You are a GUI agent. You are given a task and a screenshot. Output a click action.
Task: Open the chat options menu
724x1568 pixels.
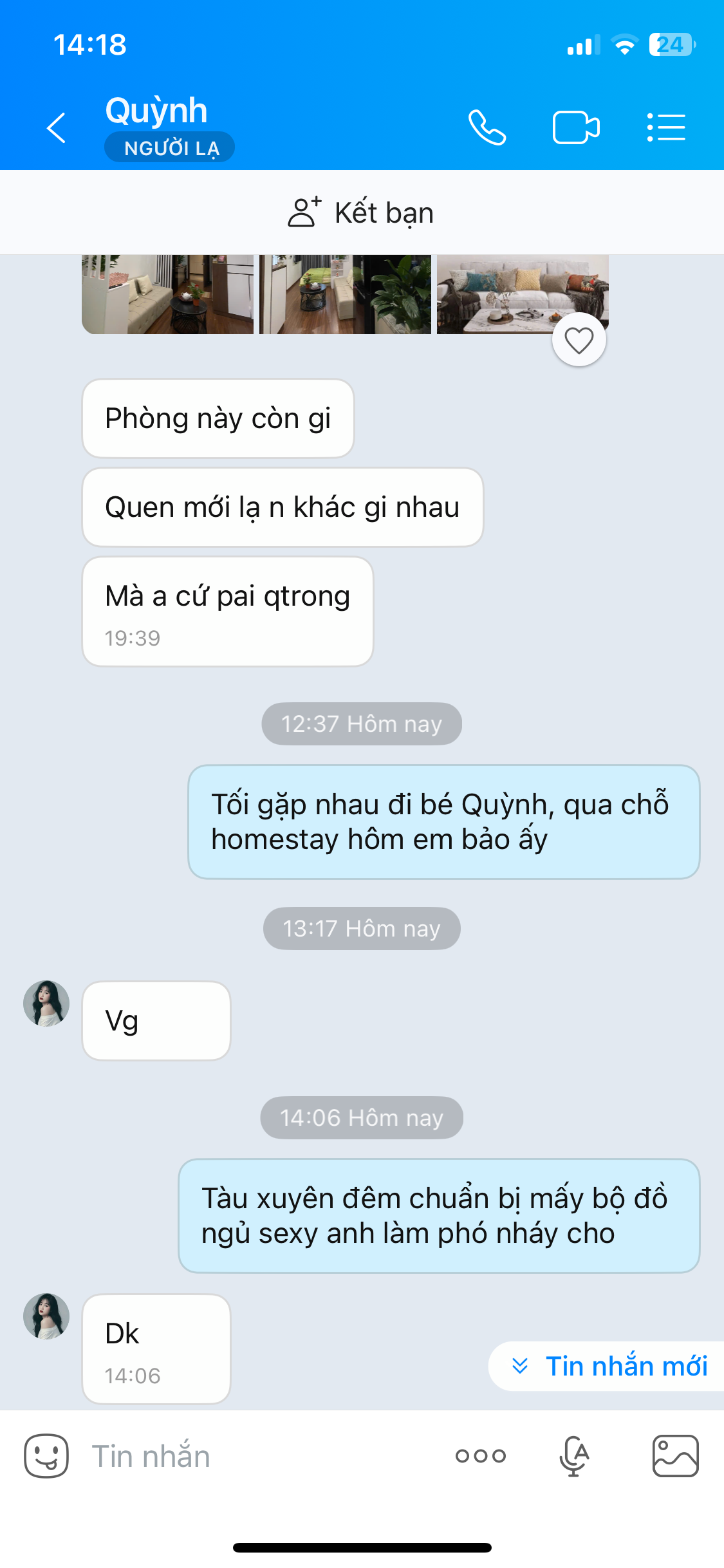click(666, 127)
